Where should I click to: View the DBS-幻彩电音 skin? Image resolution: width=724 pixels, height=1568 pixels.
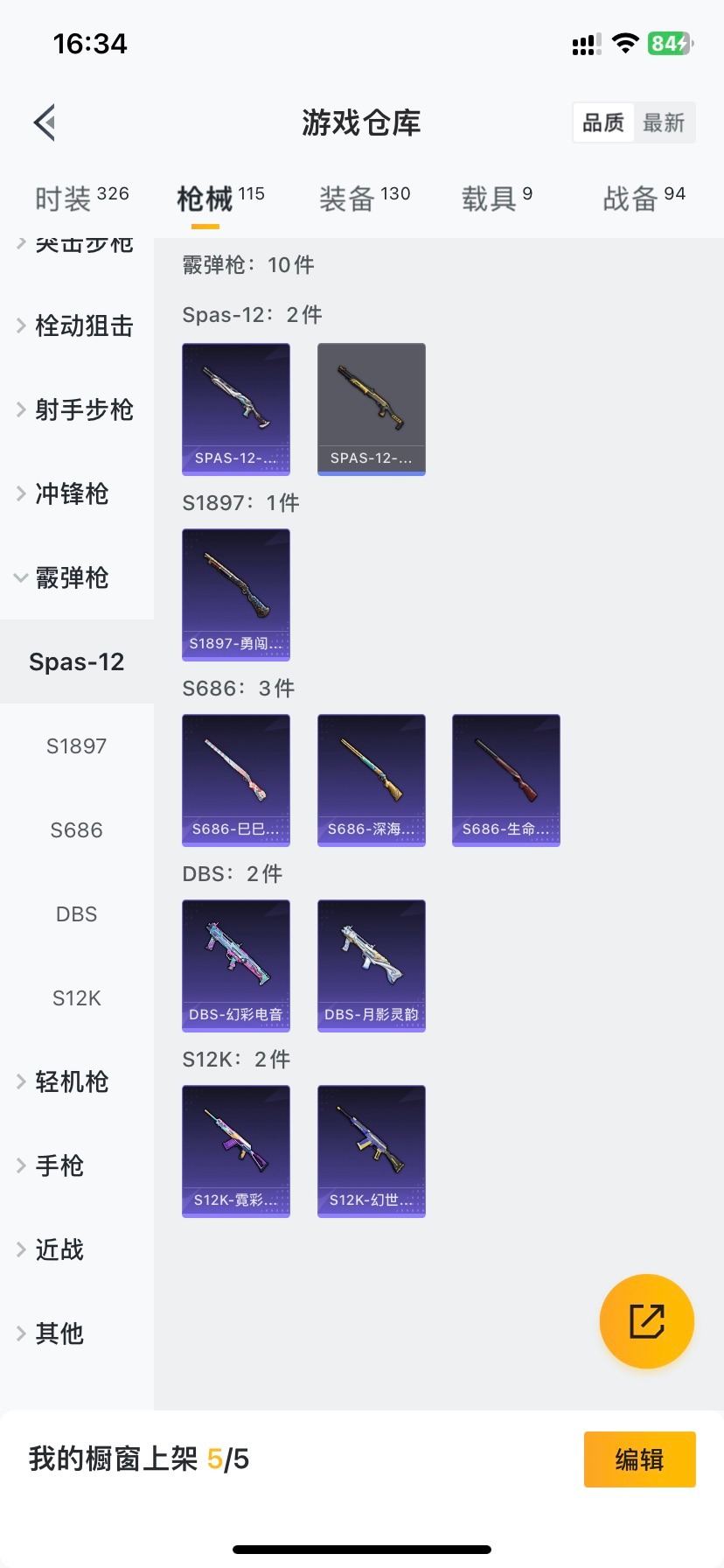tap(236, 965)
